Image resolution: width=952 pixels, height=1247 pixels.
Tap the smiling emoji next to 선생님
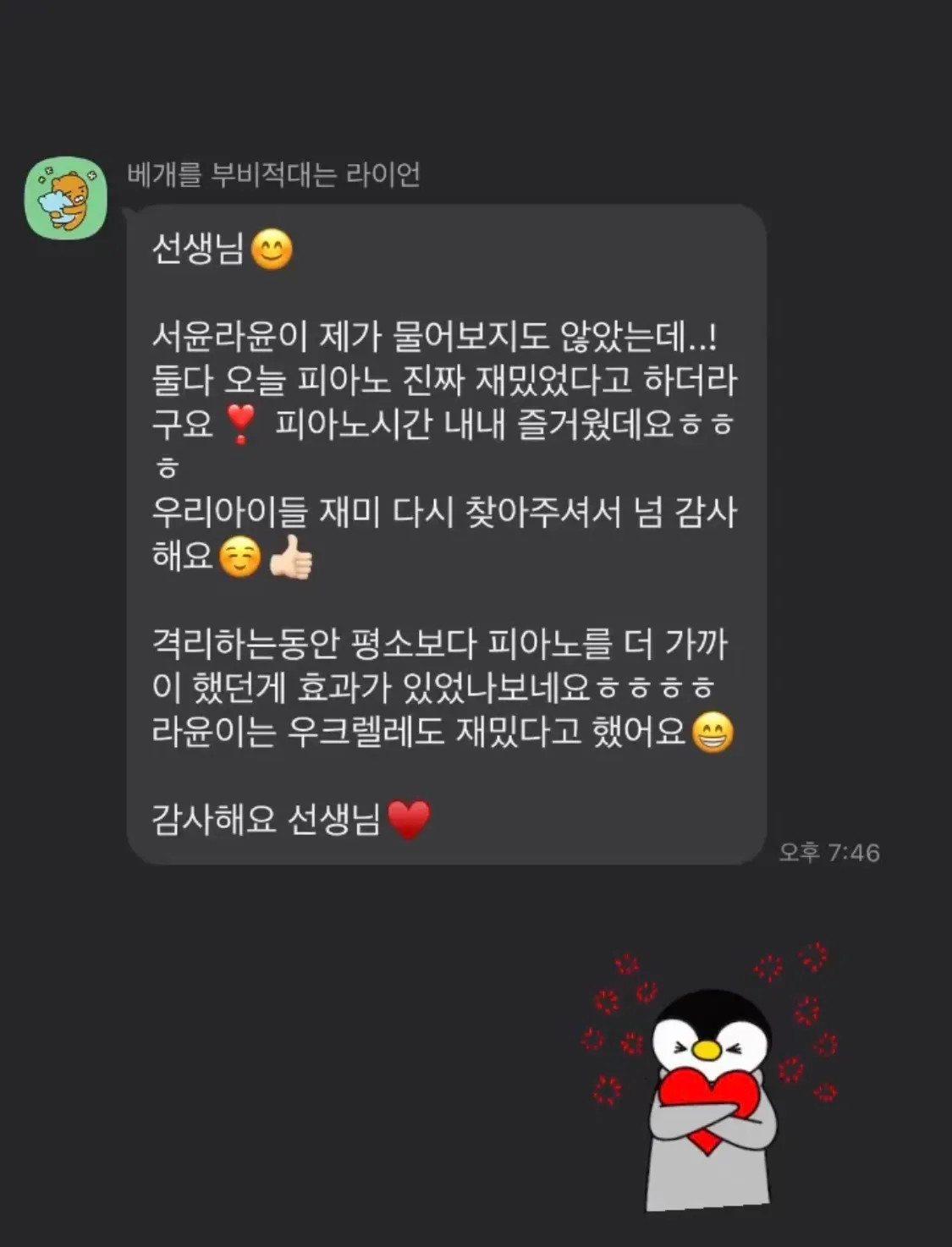[x=273, y=247]
